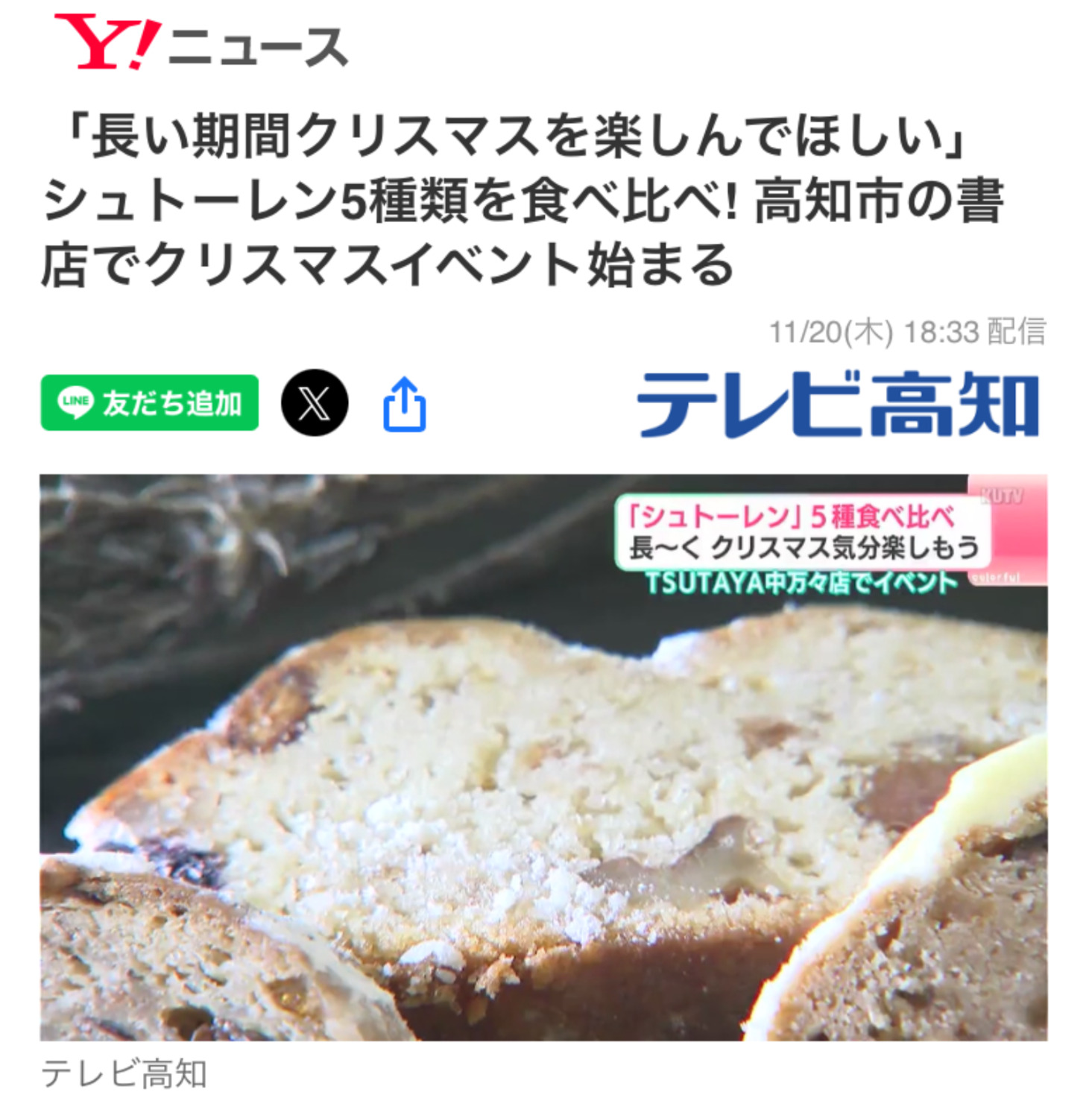Open the share sheet icon
The width and height of the screenshot is (1092, 1118).
[404, 405]
